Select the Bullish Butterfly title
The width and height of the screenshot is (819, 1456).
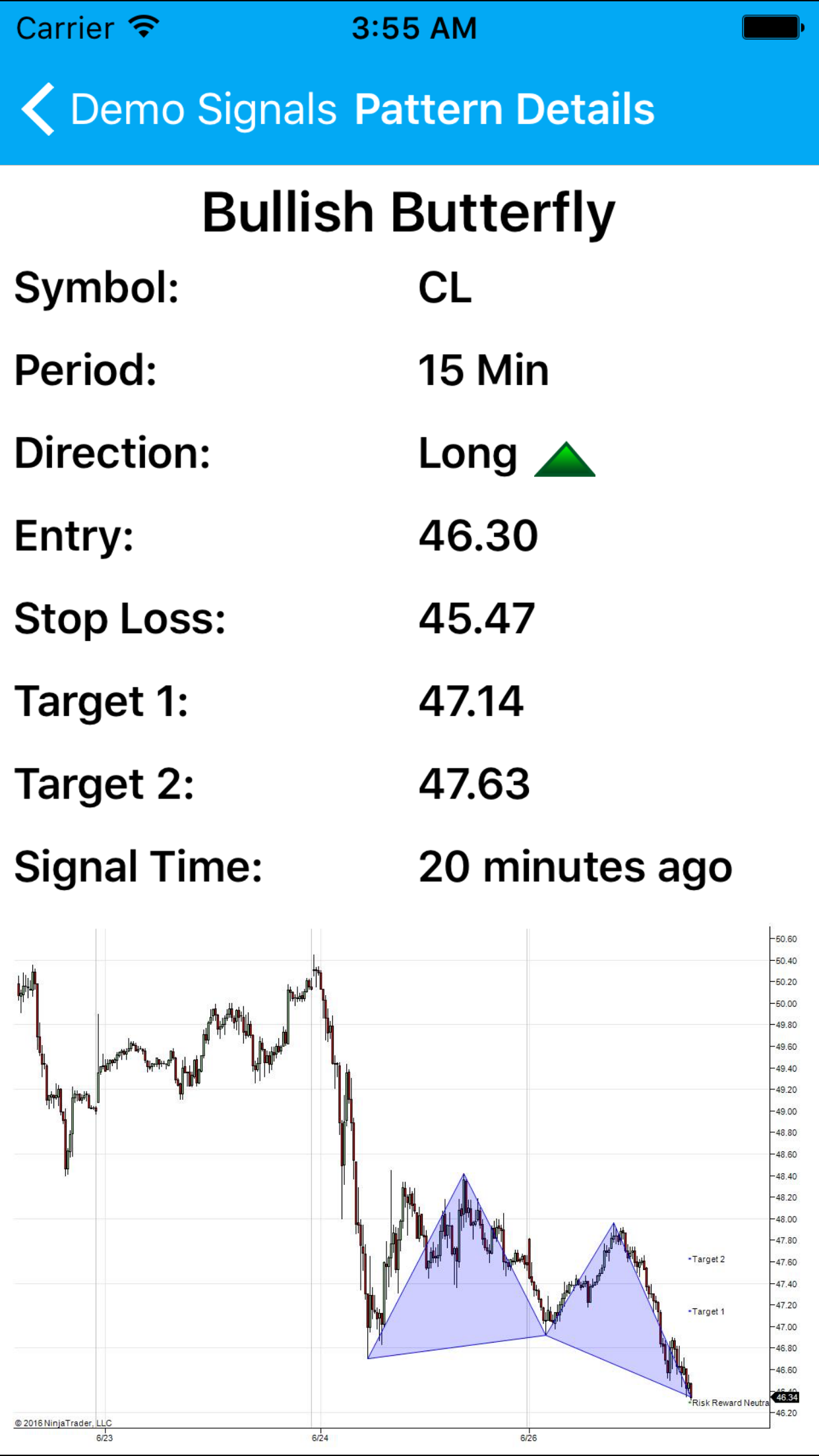[x=409, y=211]
